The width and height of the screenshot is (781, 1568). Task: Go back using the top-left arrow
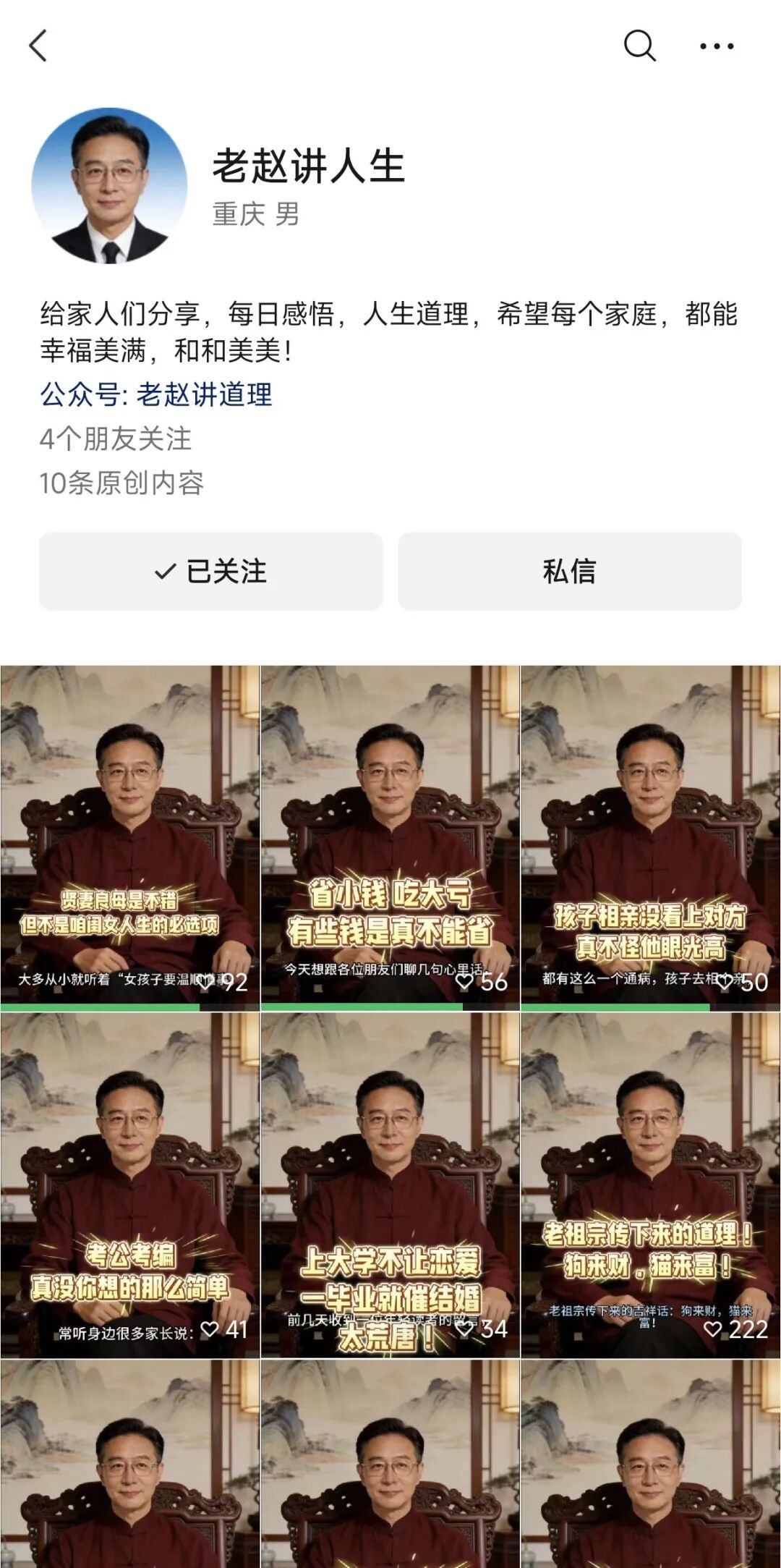click(38, 46)
